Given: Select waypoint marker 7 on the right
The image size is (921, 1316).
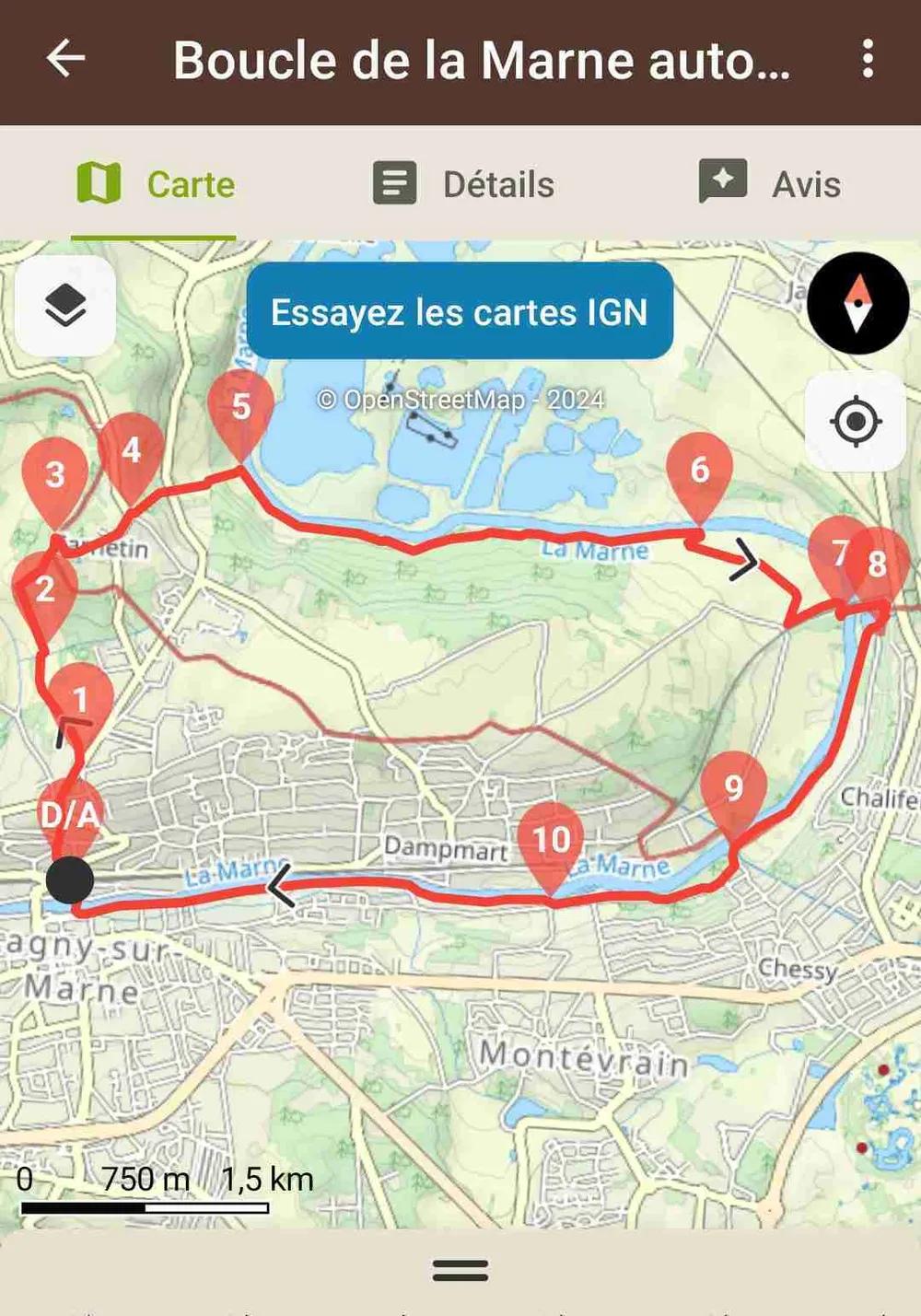Looking at the screenshot, I should click(x=841, y=553).
